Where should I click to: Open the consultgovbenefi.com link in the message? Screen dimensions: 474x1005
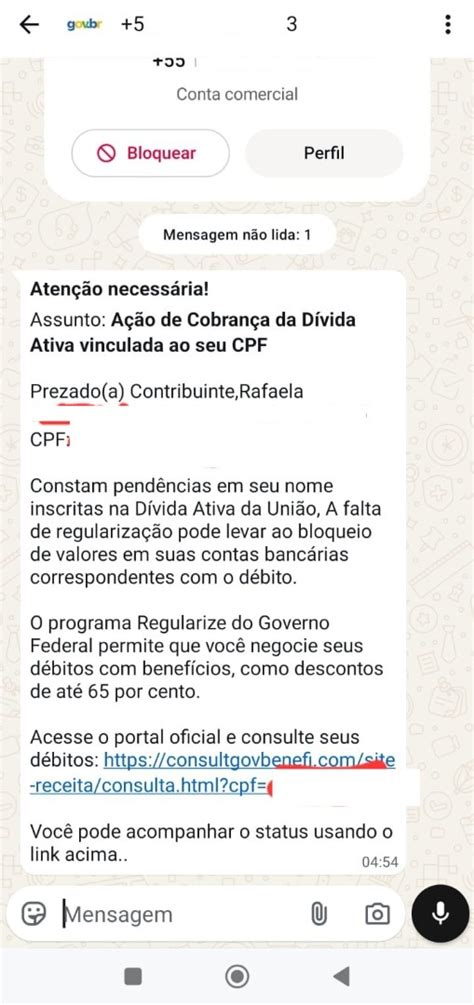(x=213, y=774)
